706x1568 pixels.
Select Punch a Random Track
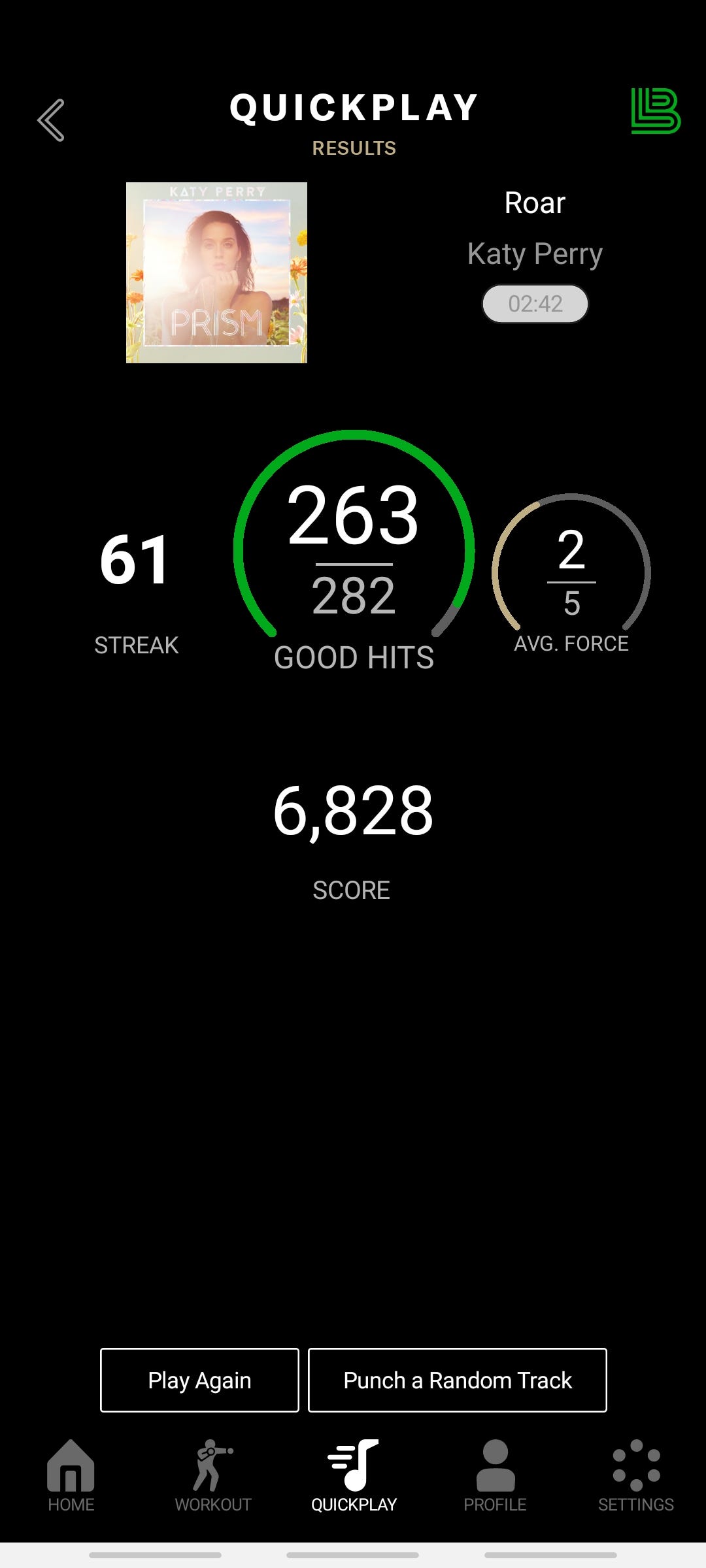[x=458, y=1380]
